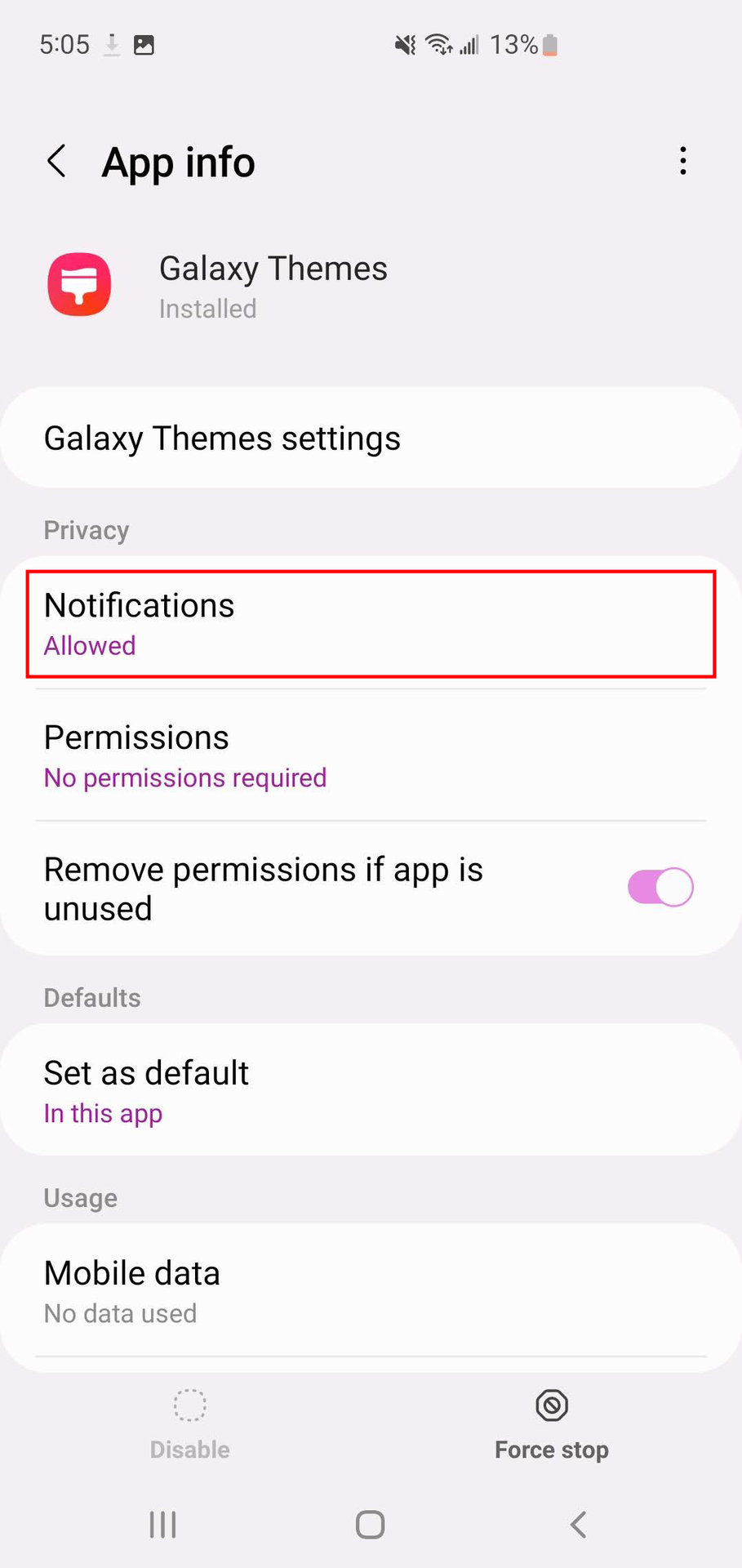
Task: Open Notifications settings
Action: click(x=371, y=624)
